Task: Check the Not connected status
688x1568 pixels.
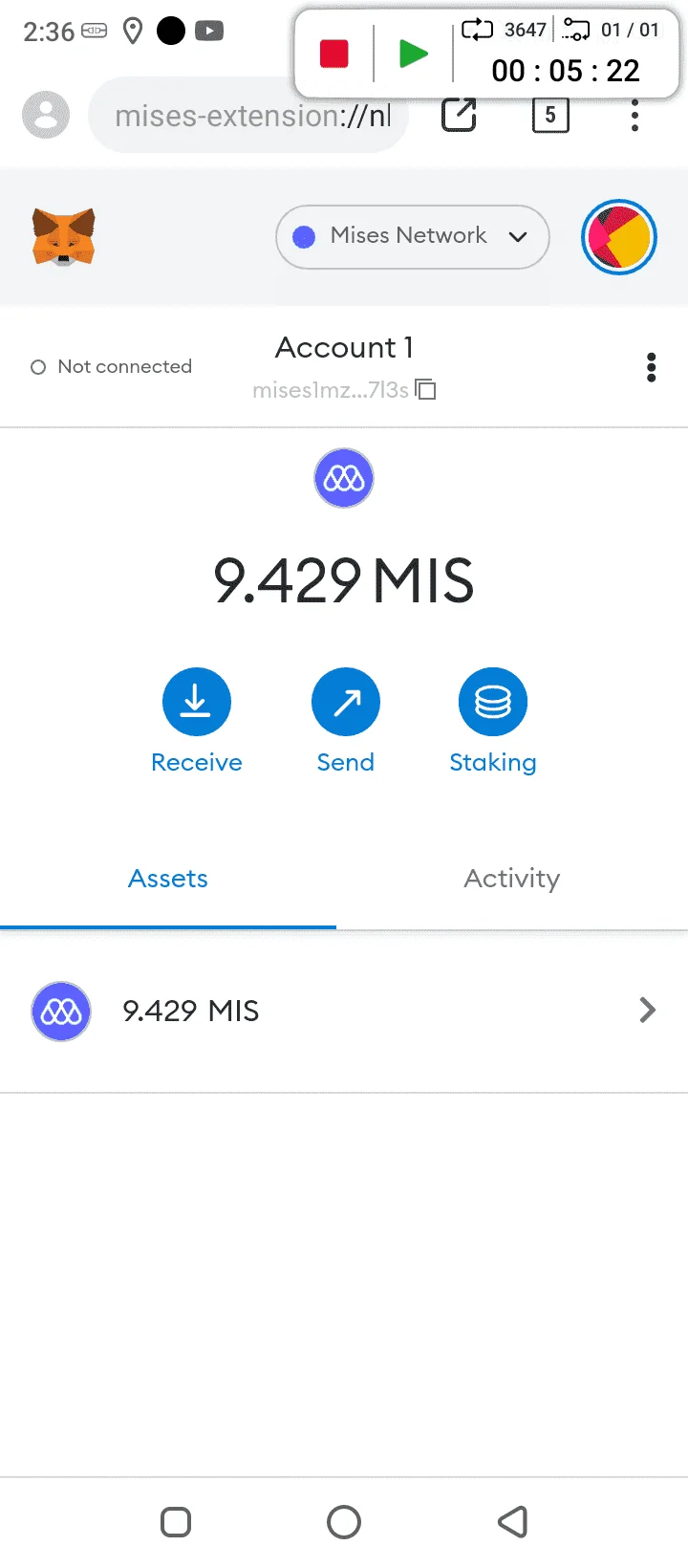Action: [x=112, y=367]
